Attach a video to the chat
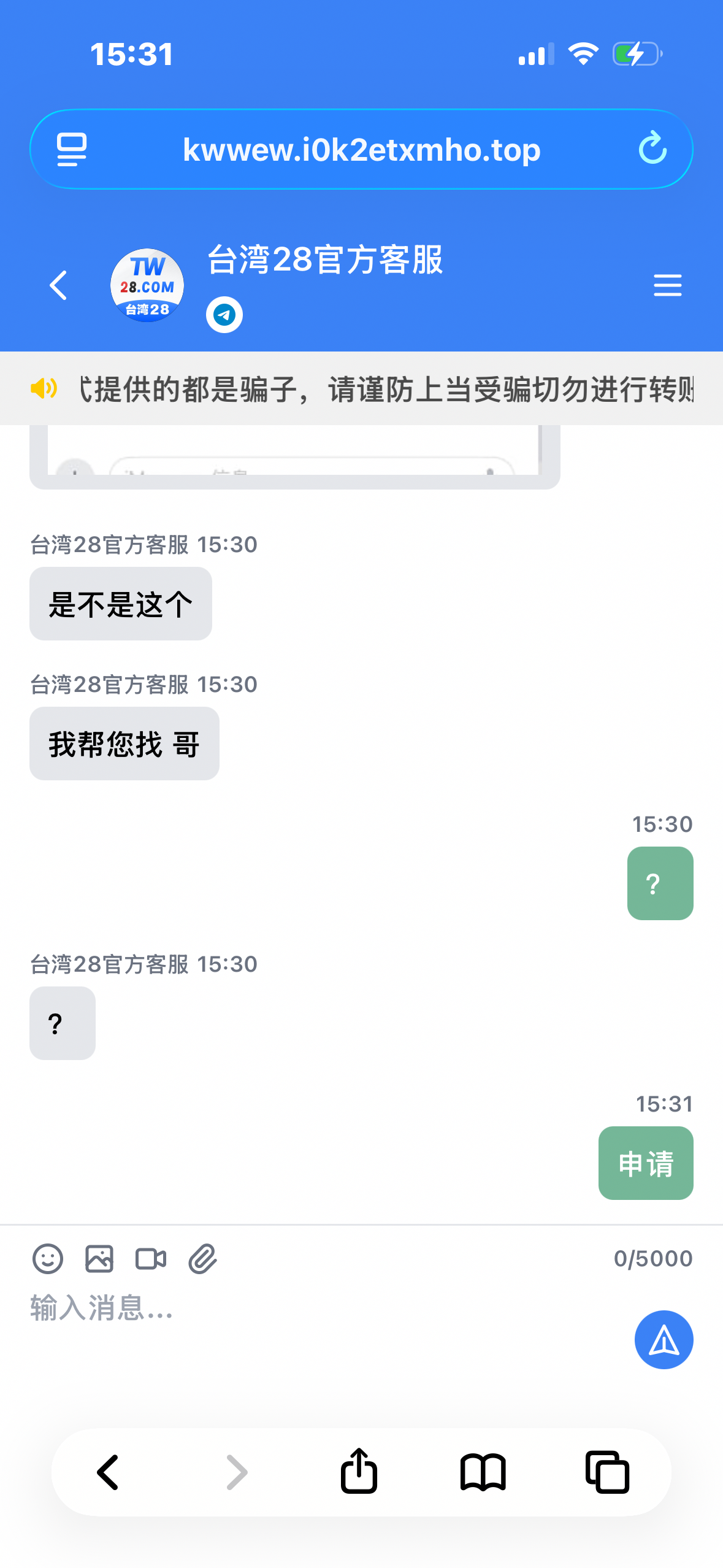The width and height of the screenshot is (723, 1568). [151, 1259]
